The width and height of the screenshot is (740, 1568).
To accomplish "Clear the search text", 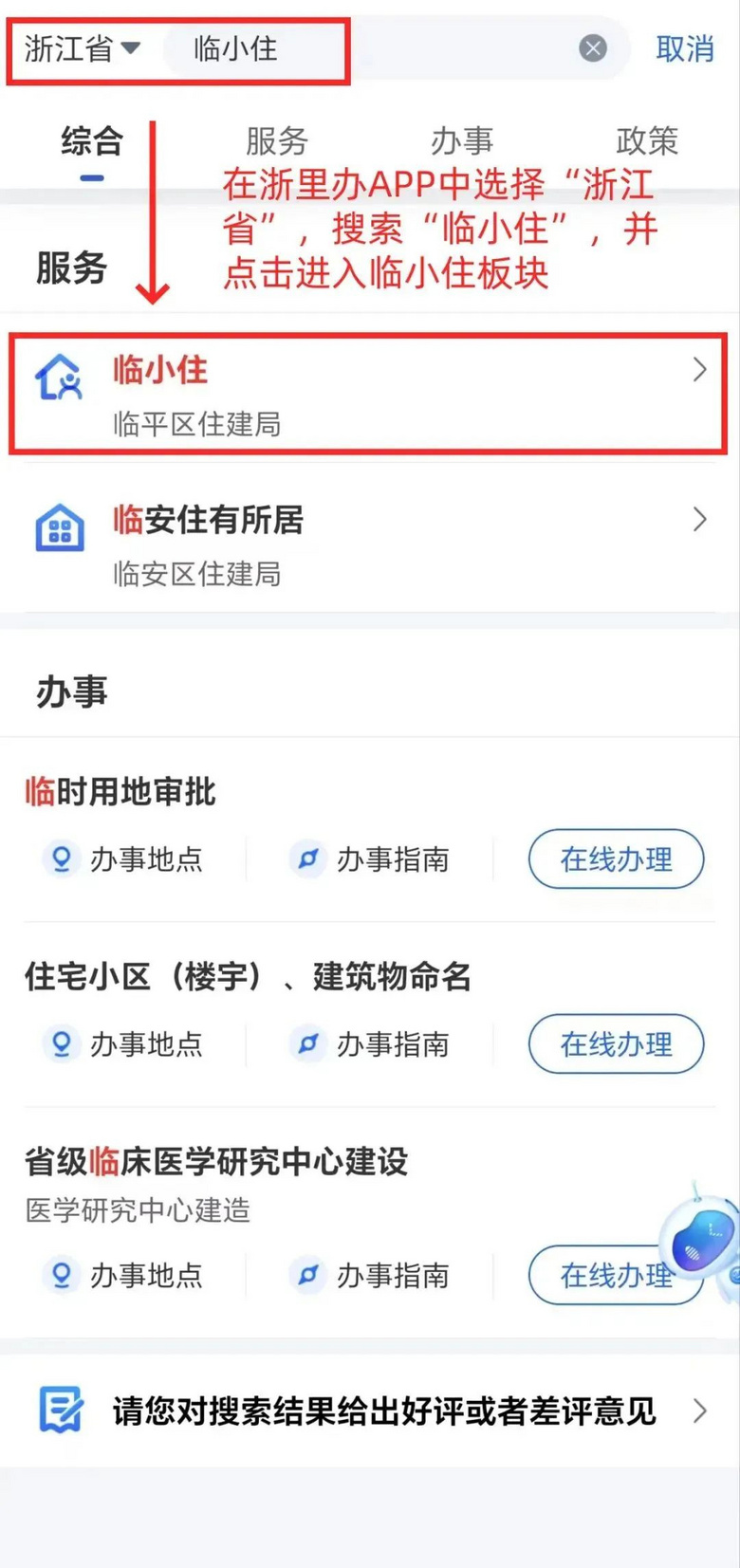I will (x=593, y=48).
